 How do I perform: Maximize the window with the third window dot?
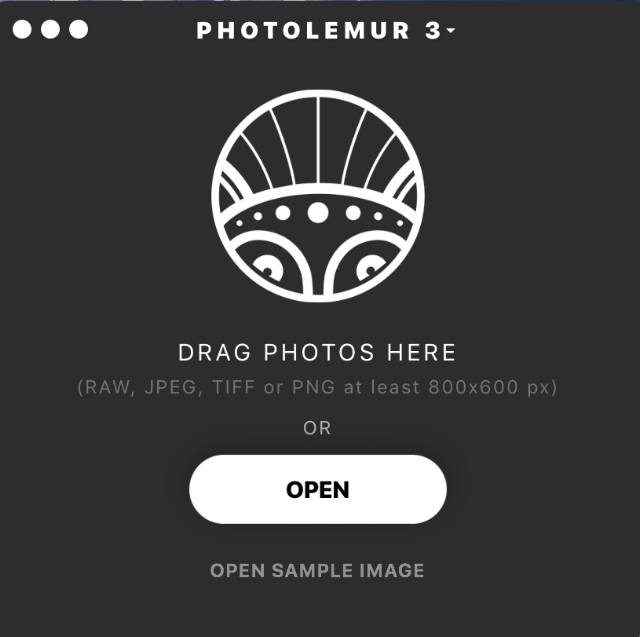(78, 29)
